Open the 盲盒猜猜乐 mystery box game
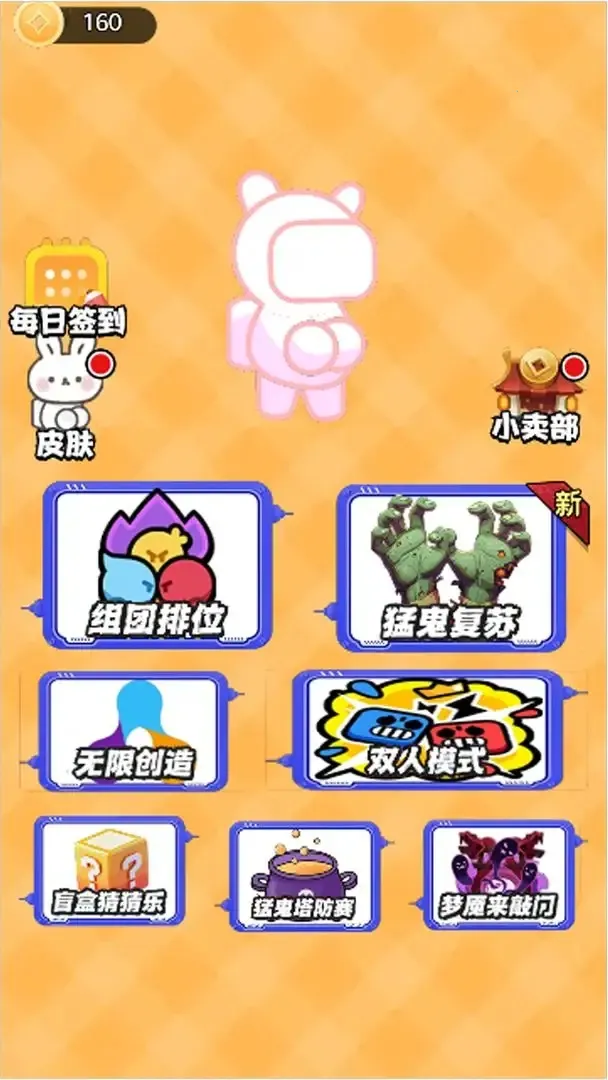608x1080 pixels. tap(110, 870)
